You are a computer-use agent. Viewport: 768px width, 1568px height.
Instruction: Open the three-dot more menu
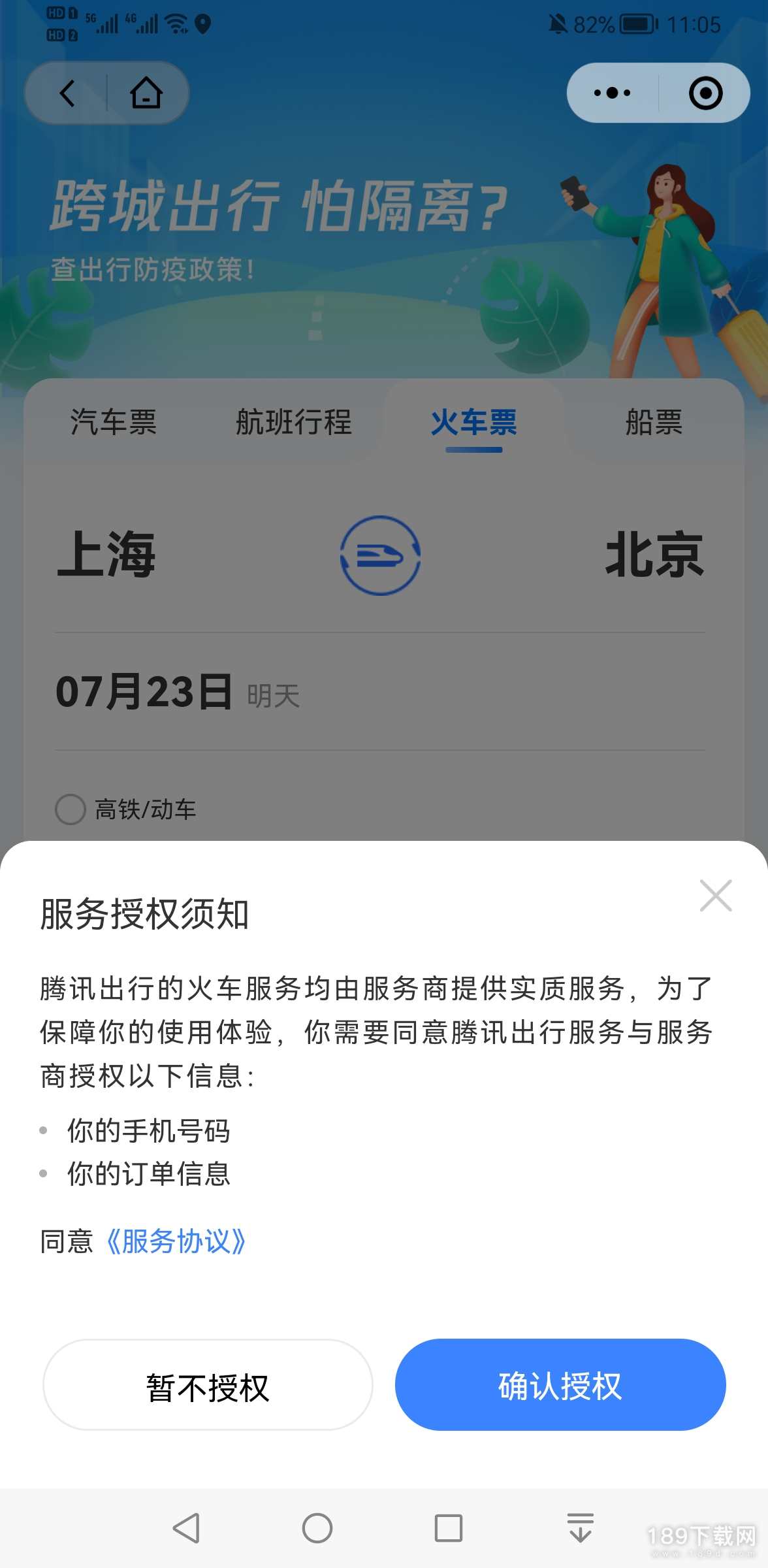pyautogui.click(x=612, y=93)
